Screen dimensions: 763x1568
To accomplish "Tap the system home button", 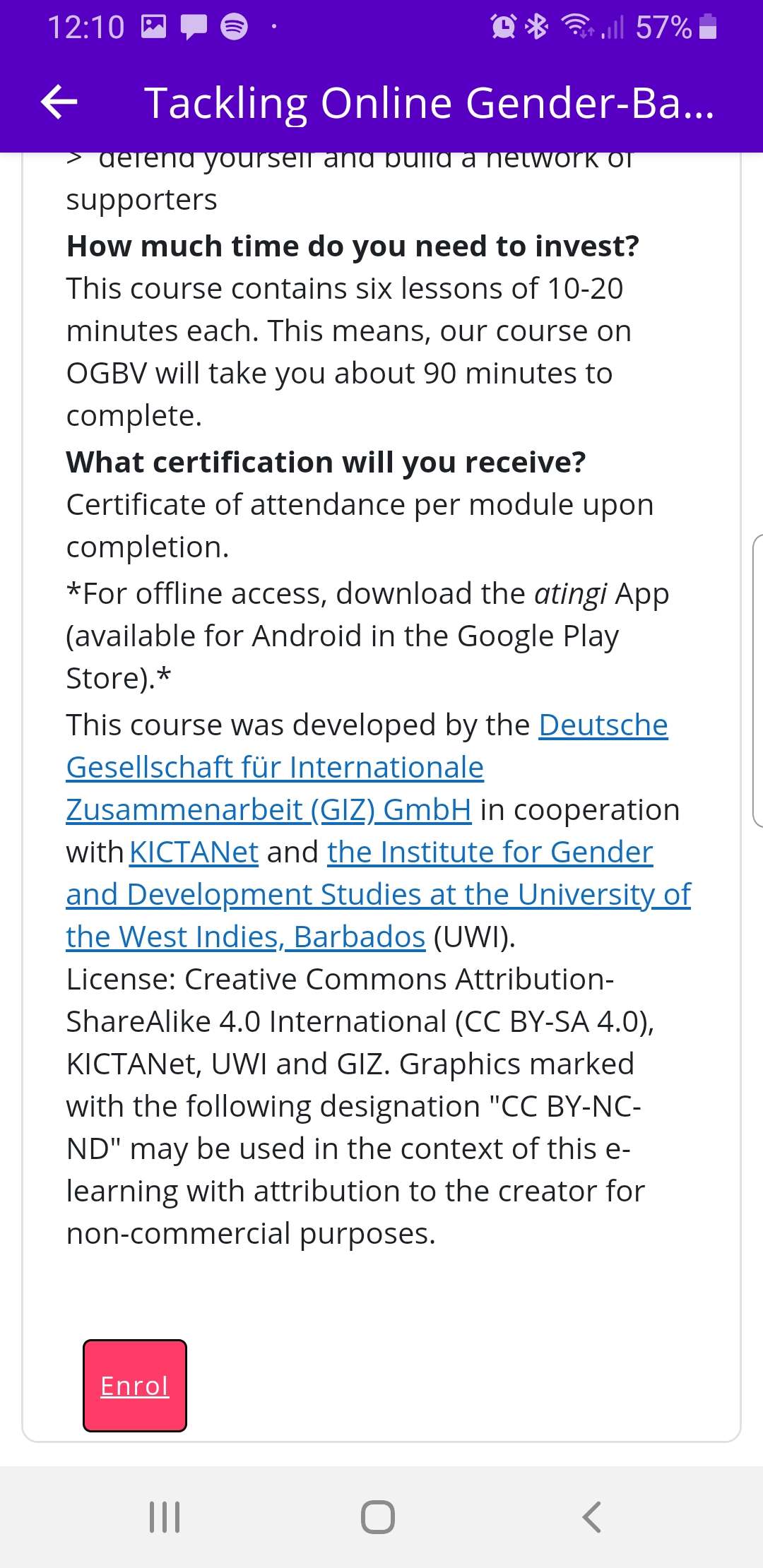I will click(x=378, y=1516).
